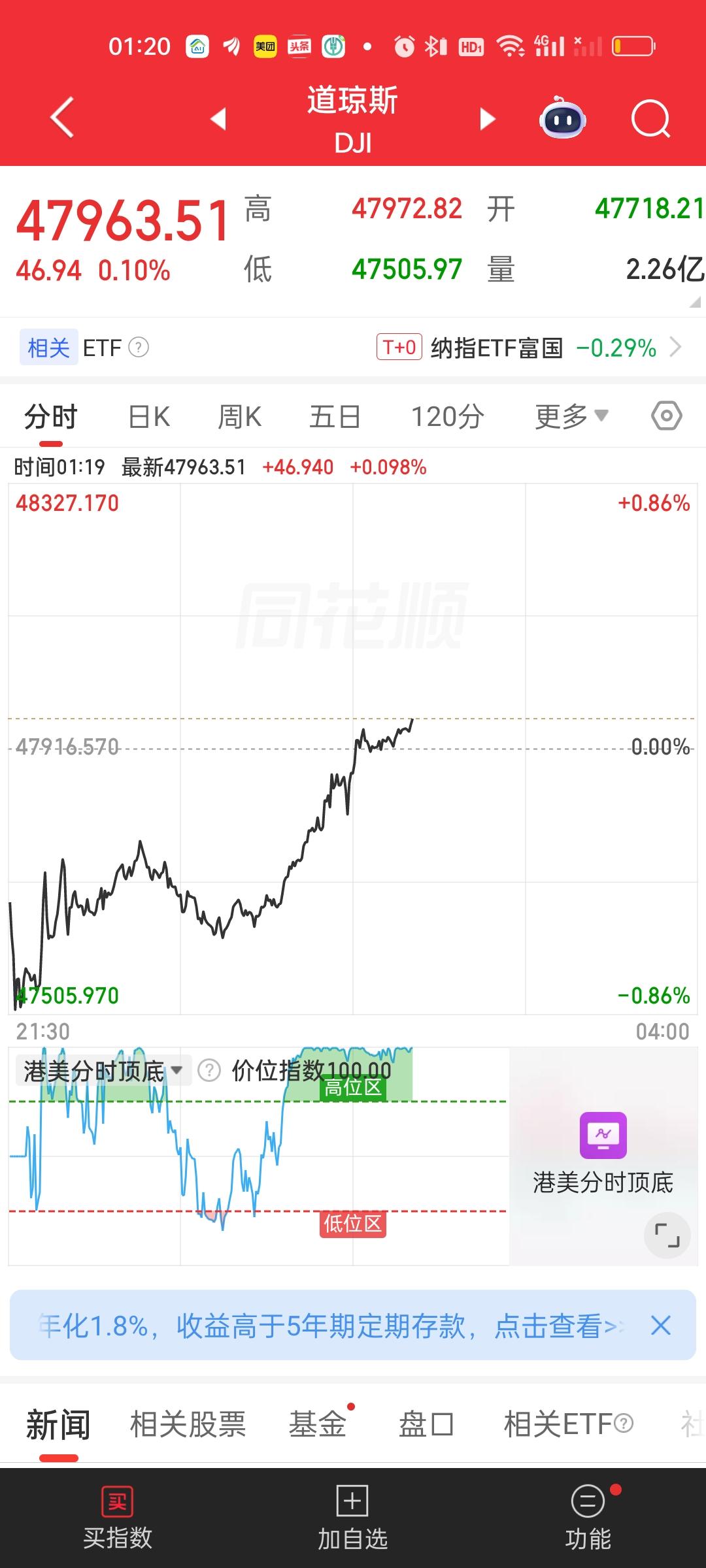
Task: Open chart settings via the target icon
Action: [x=666, y=416]
